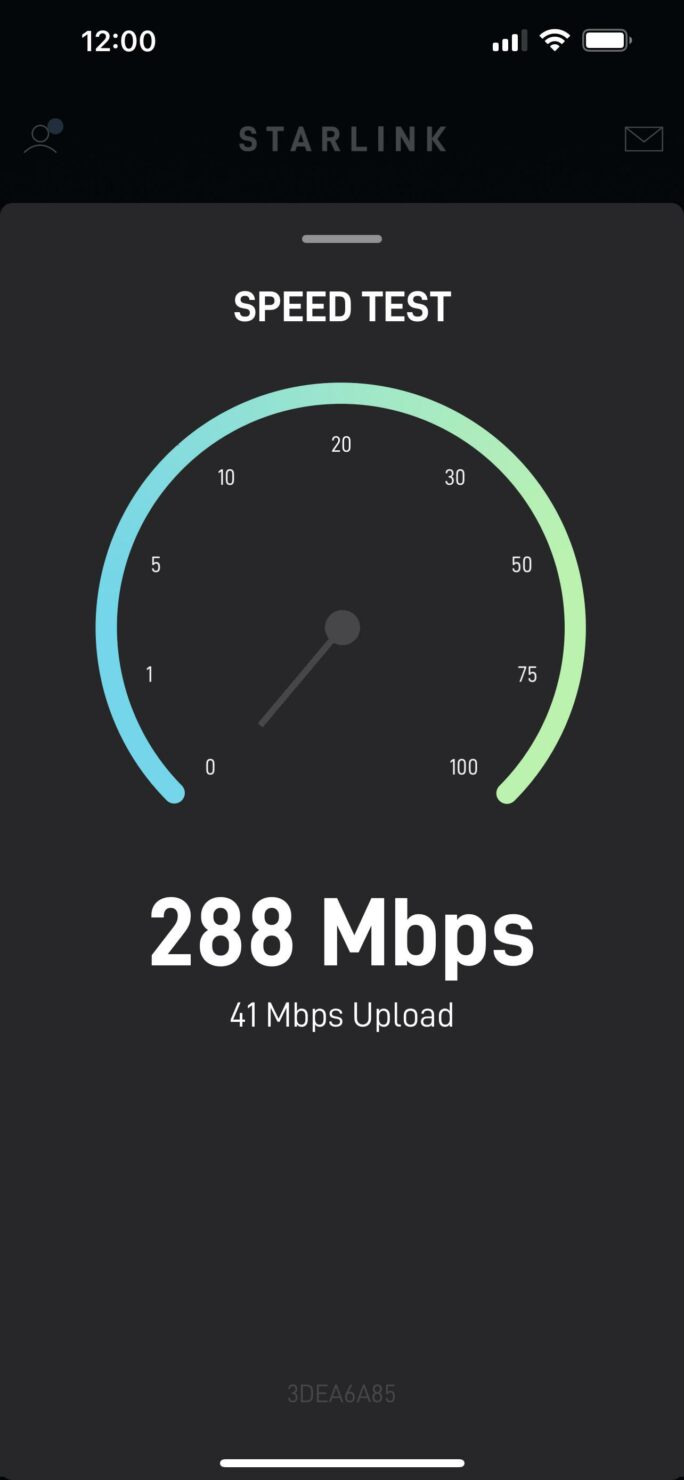Image resolution: width=684 pixels, height=1480 pixels.
Task: Open the profile account icon
Action: point(42,138)
